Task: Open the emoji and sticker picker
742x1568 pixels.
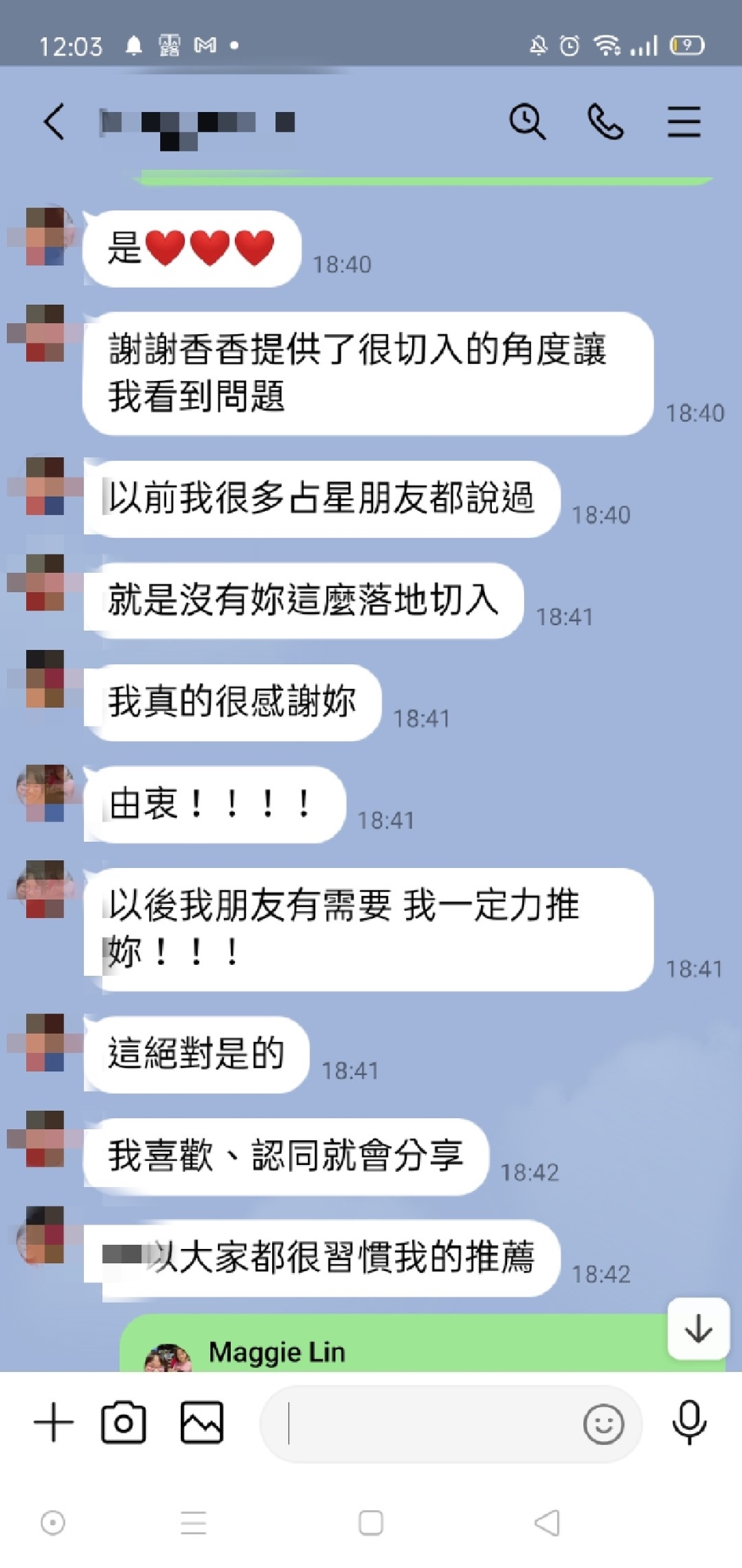Action: 603,1423
